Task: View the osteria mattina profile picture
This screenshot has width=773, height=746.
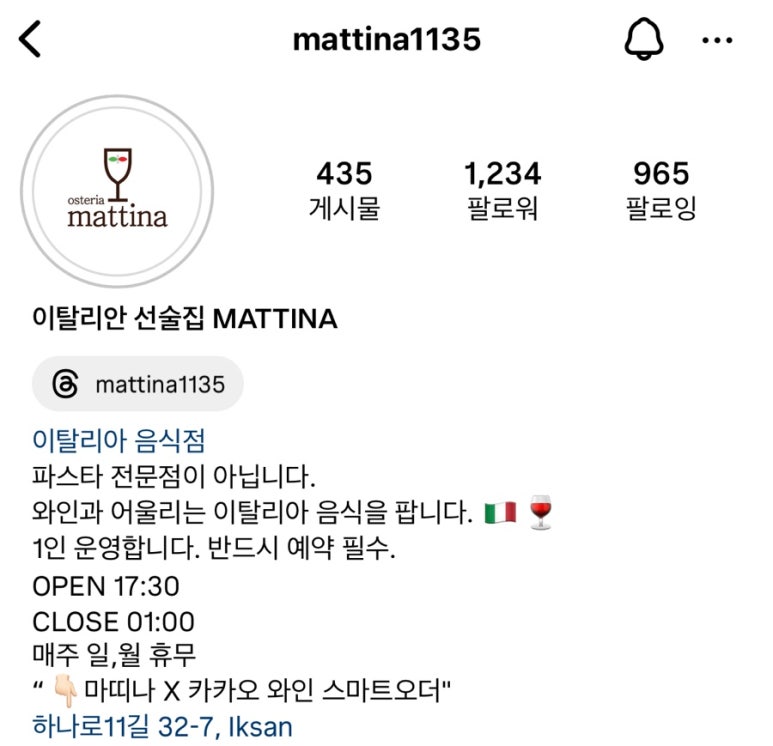Action: 118,190
